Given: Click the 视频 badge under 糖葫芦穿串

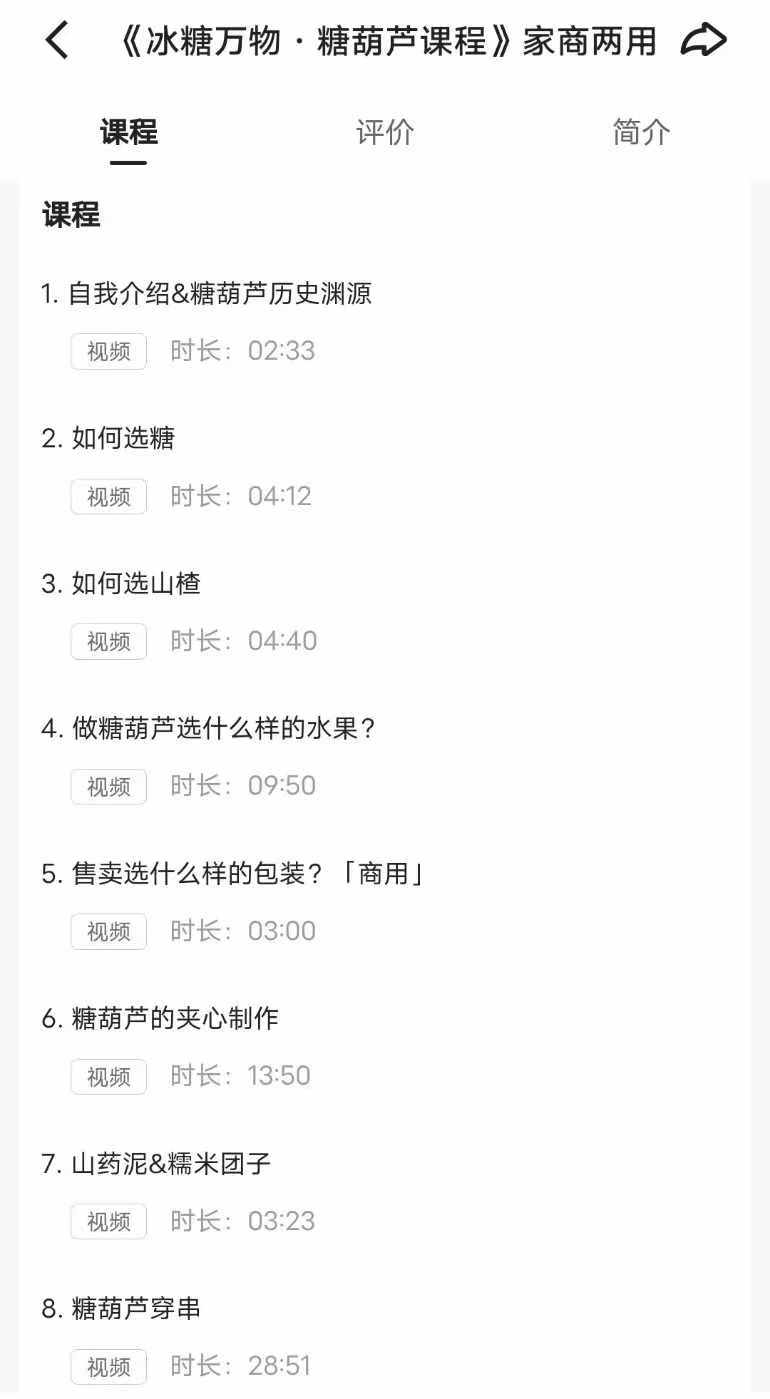Looking at the screenshot, I should (108, 1366).
